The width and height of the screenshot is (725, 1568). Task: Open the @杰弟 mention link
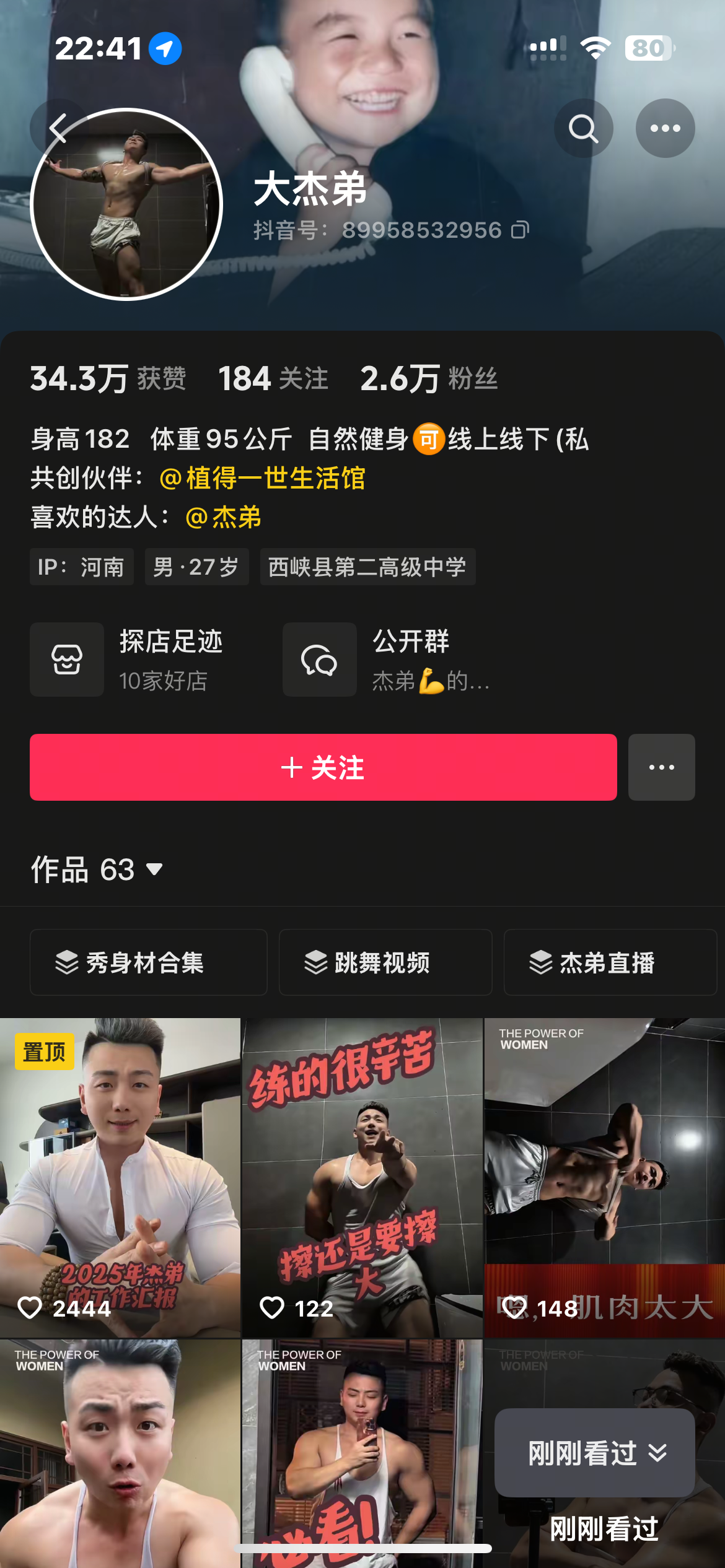(223, 517)
